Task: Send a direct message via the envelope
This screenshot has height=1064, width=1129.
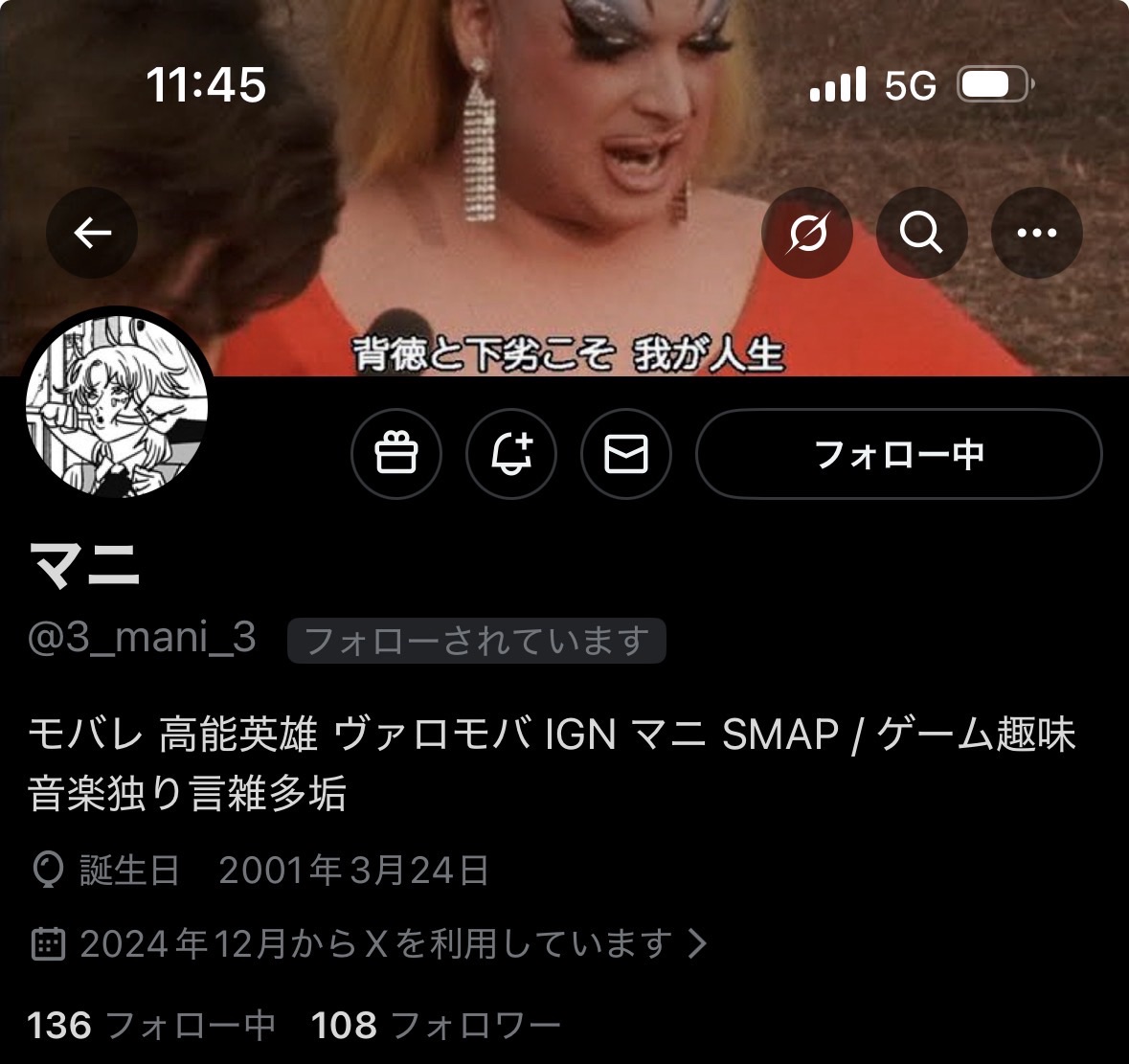Action: tap(625, 454)
